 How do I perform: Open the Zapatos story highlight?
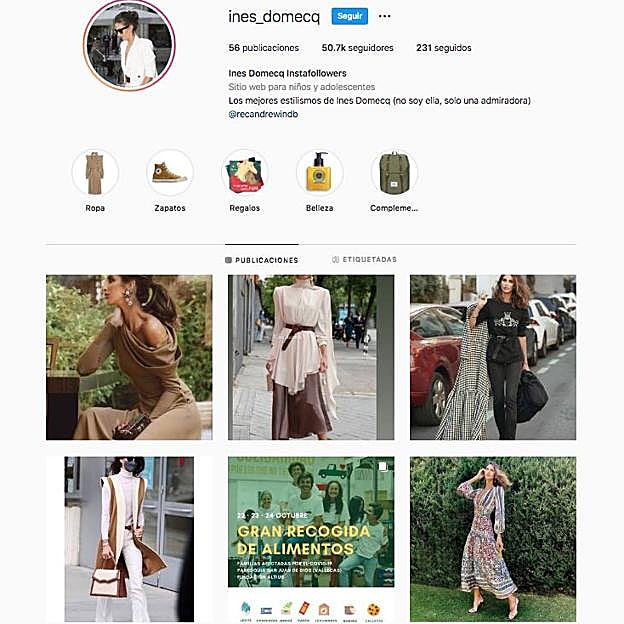(169, 173)
